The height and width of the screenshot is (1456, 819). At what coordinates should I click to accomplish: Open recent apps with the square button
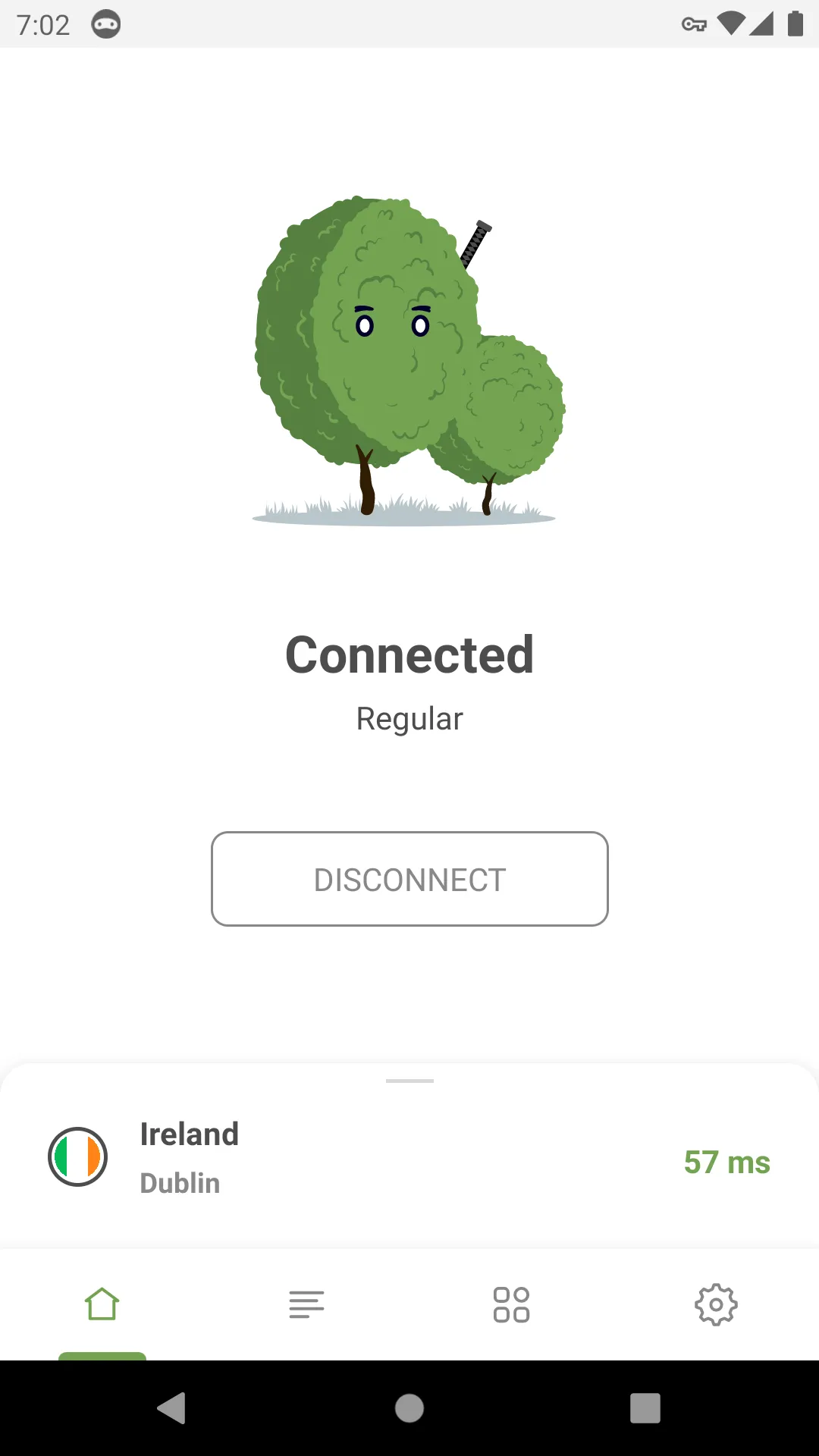(x=645, y=1408)
